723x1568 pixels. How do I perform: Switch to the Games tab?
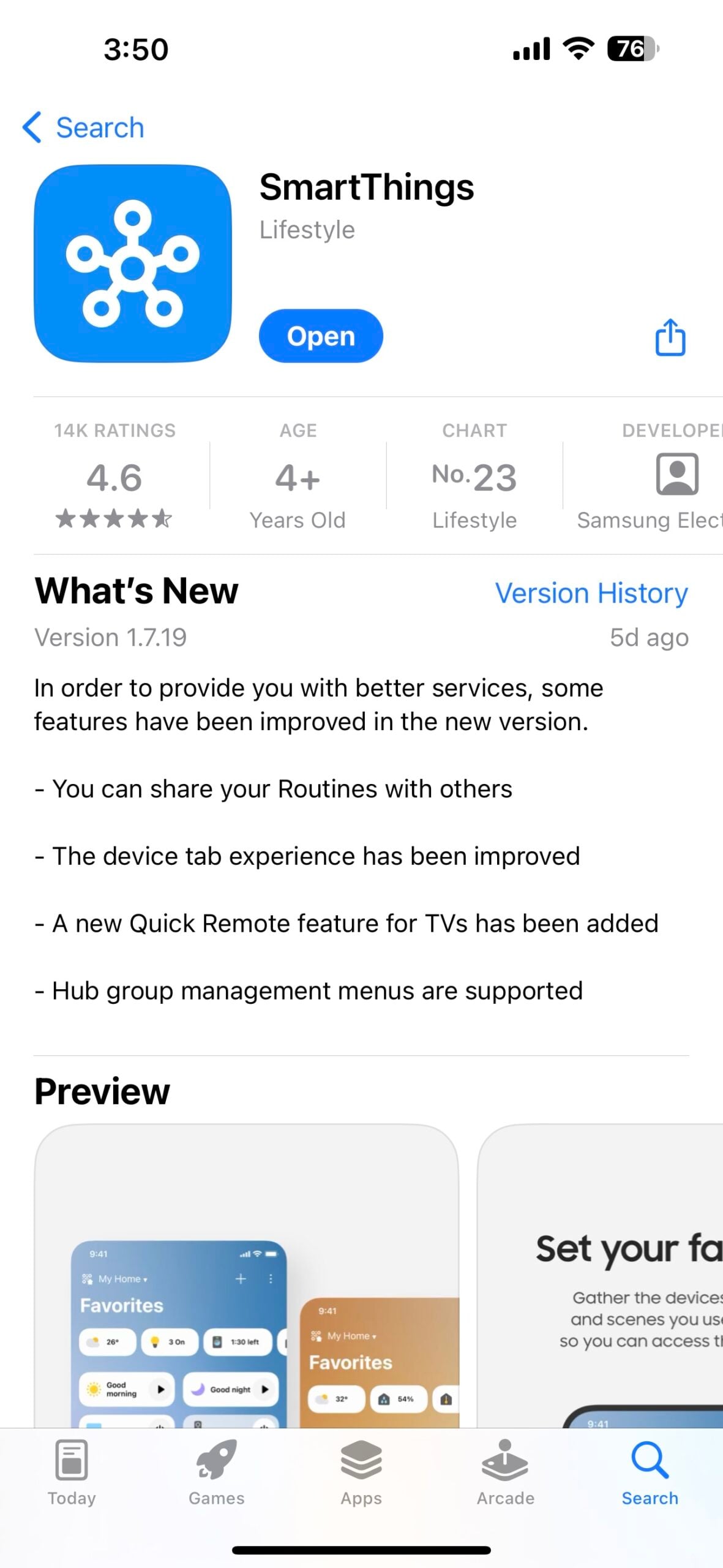coord(216,1472)
